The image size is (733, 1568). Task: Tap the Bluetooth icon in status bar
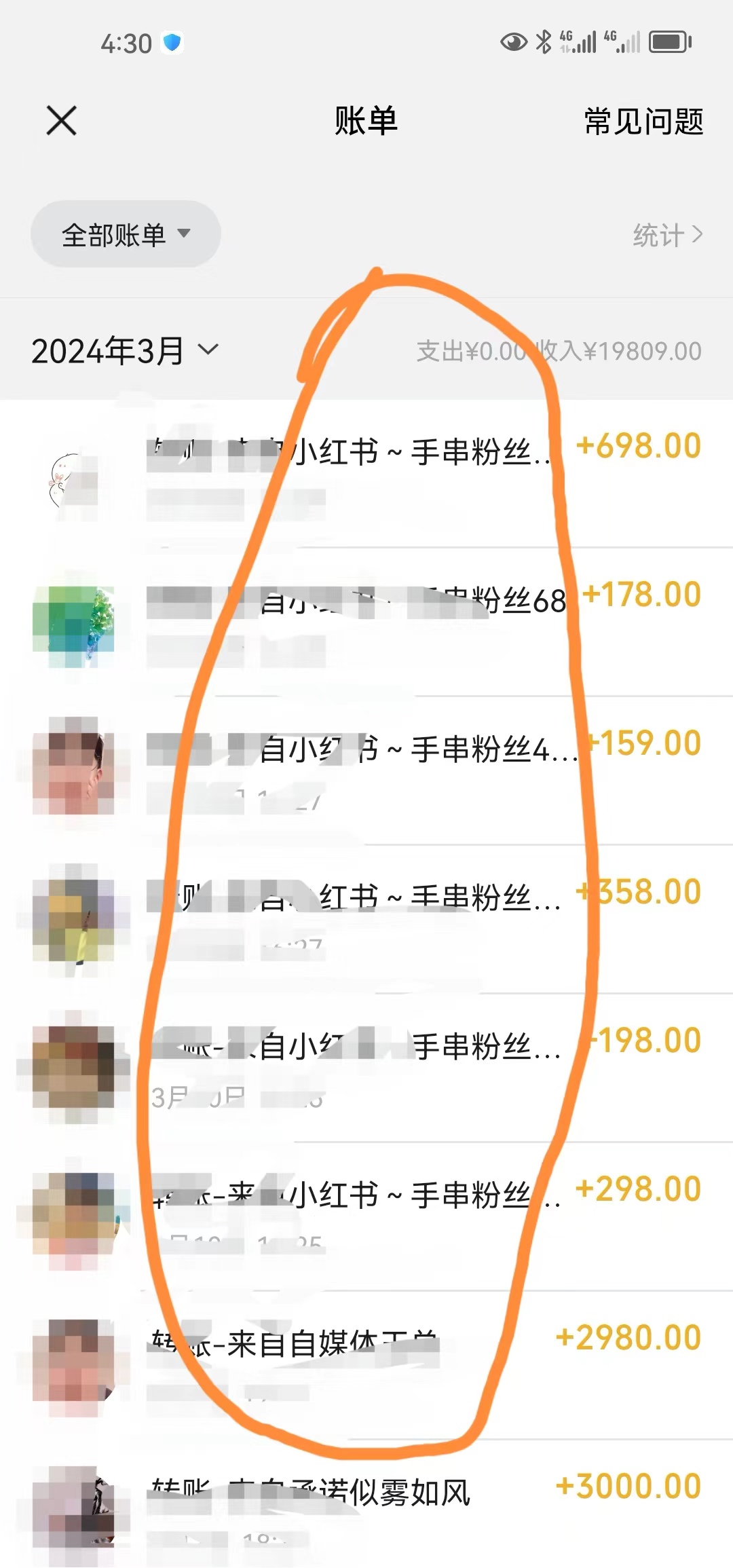[x=543, y=42]
